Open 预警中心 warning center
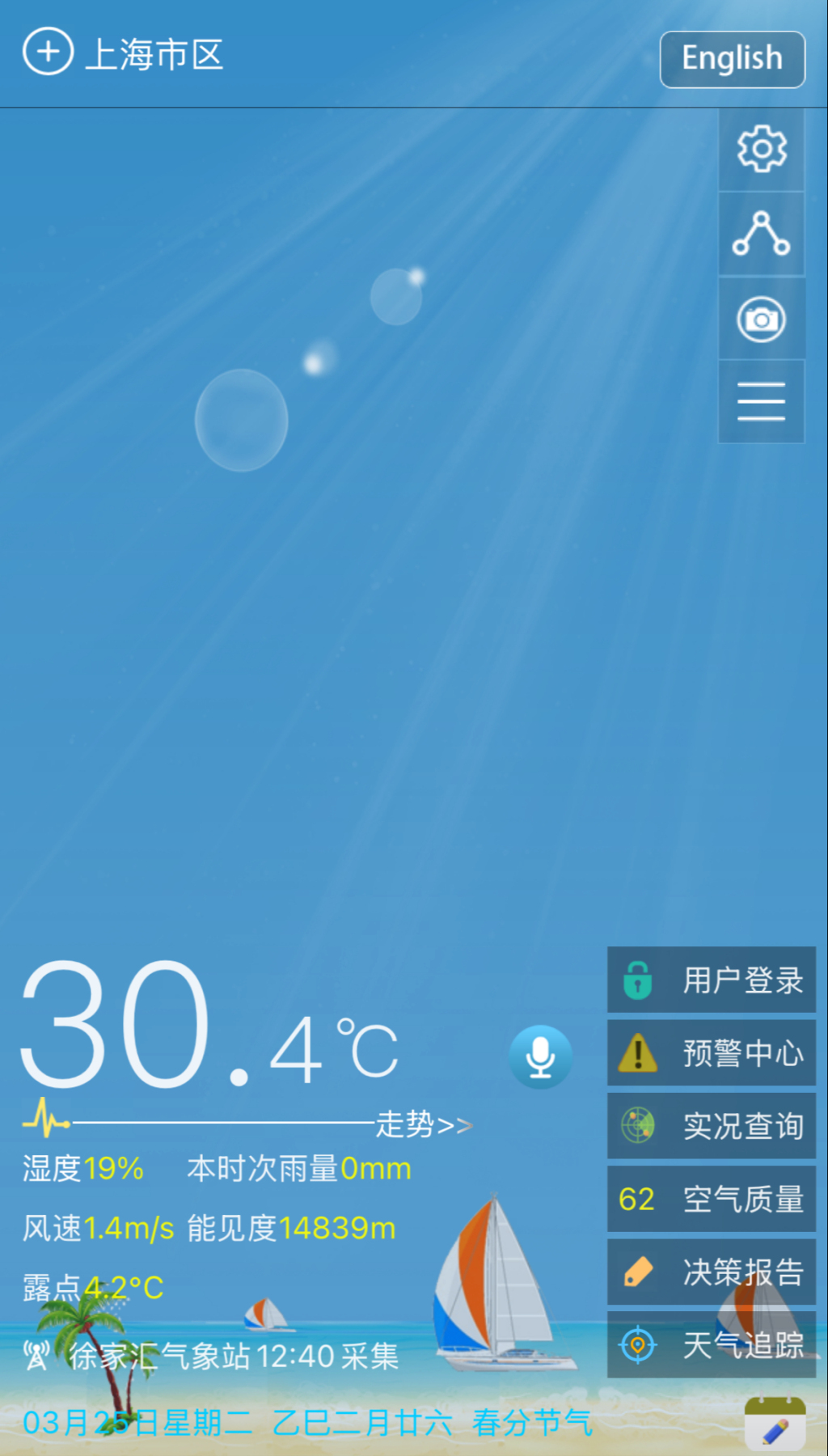This screenshot has height=1456, width=828. click(x=711, y=1052)
